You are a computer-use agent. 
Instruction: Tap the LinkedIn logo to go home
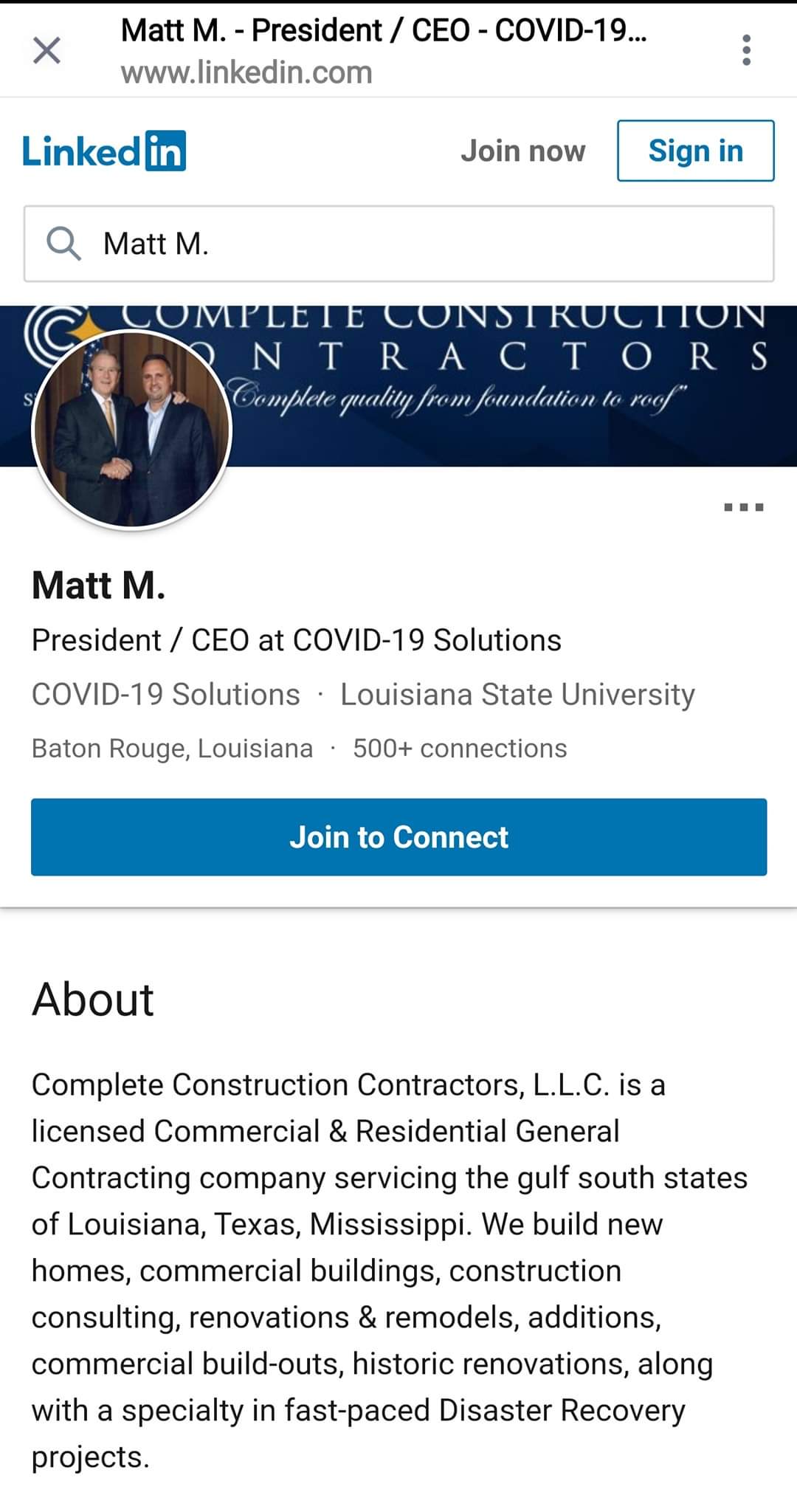pos(104,151)
